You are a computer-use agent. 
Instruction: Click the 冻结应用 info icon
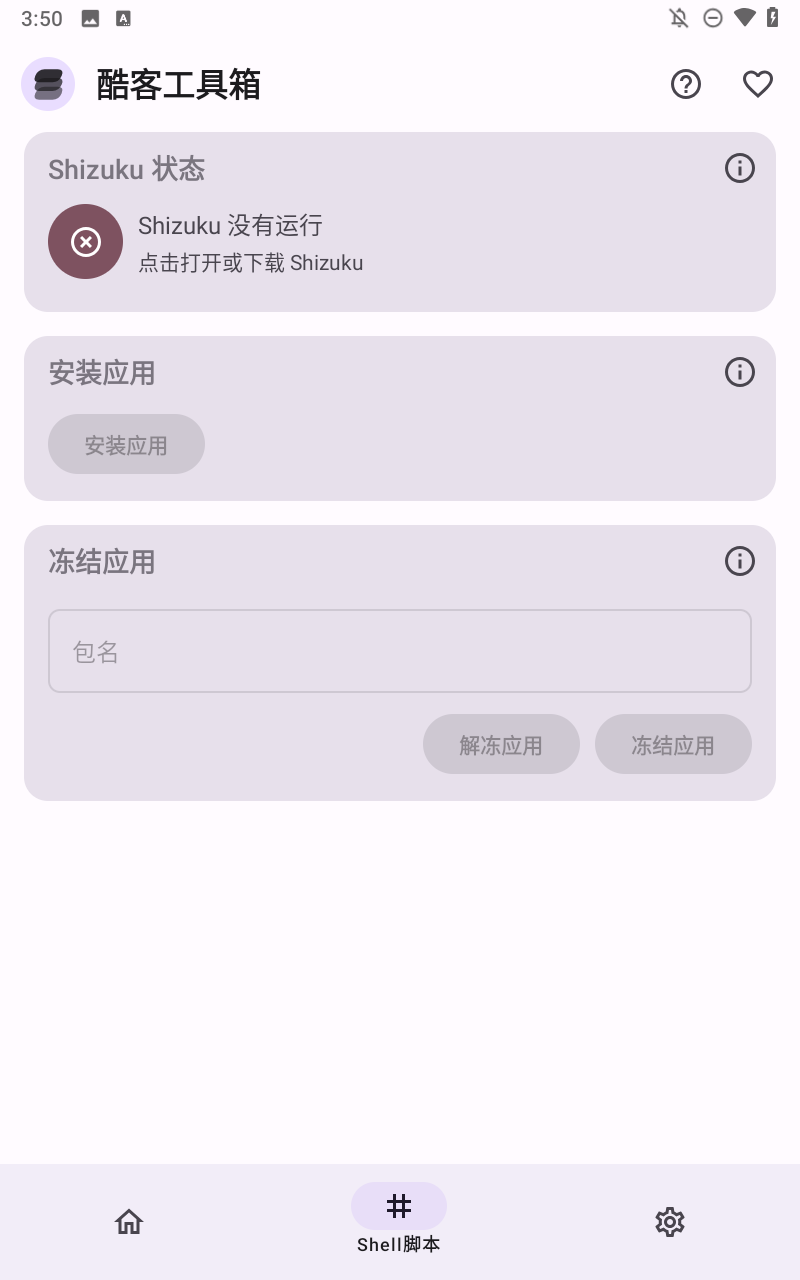click(740, 561)
